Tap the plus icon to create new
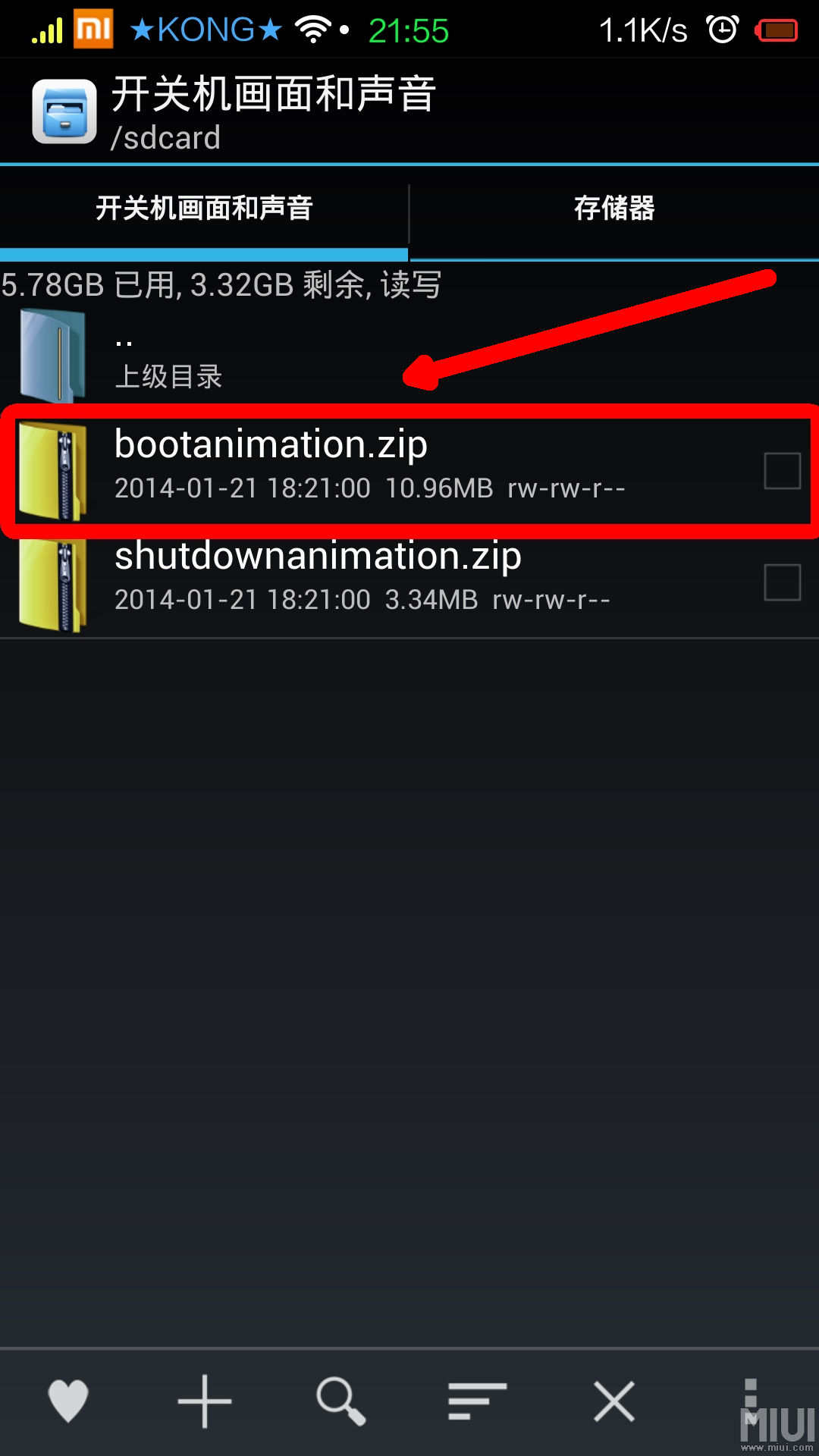This screenshot has height=1456, width=819. (205, 1400)
